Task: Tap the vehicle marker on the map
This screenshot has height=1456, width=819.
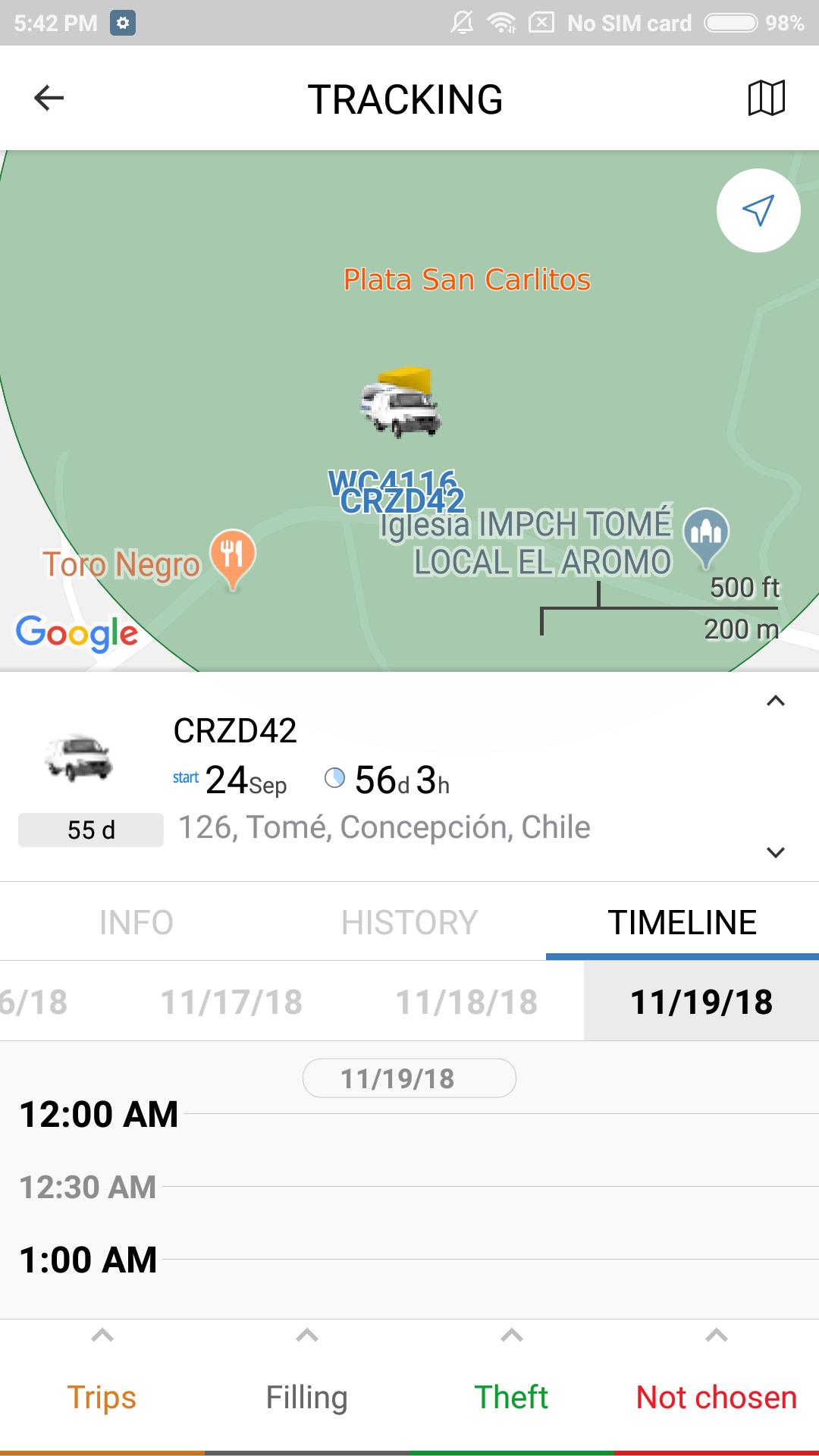Action: (x=400, y=403)
